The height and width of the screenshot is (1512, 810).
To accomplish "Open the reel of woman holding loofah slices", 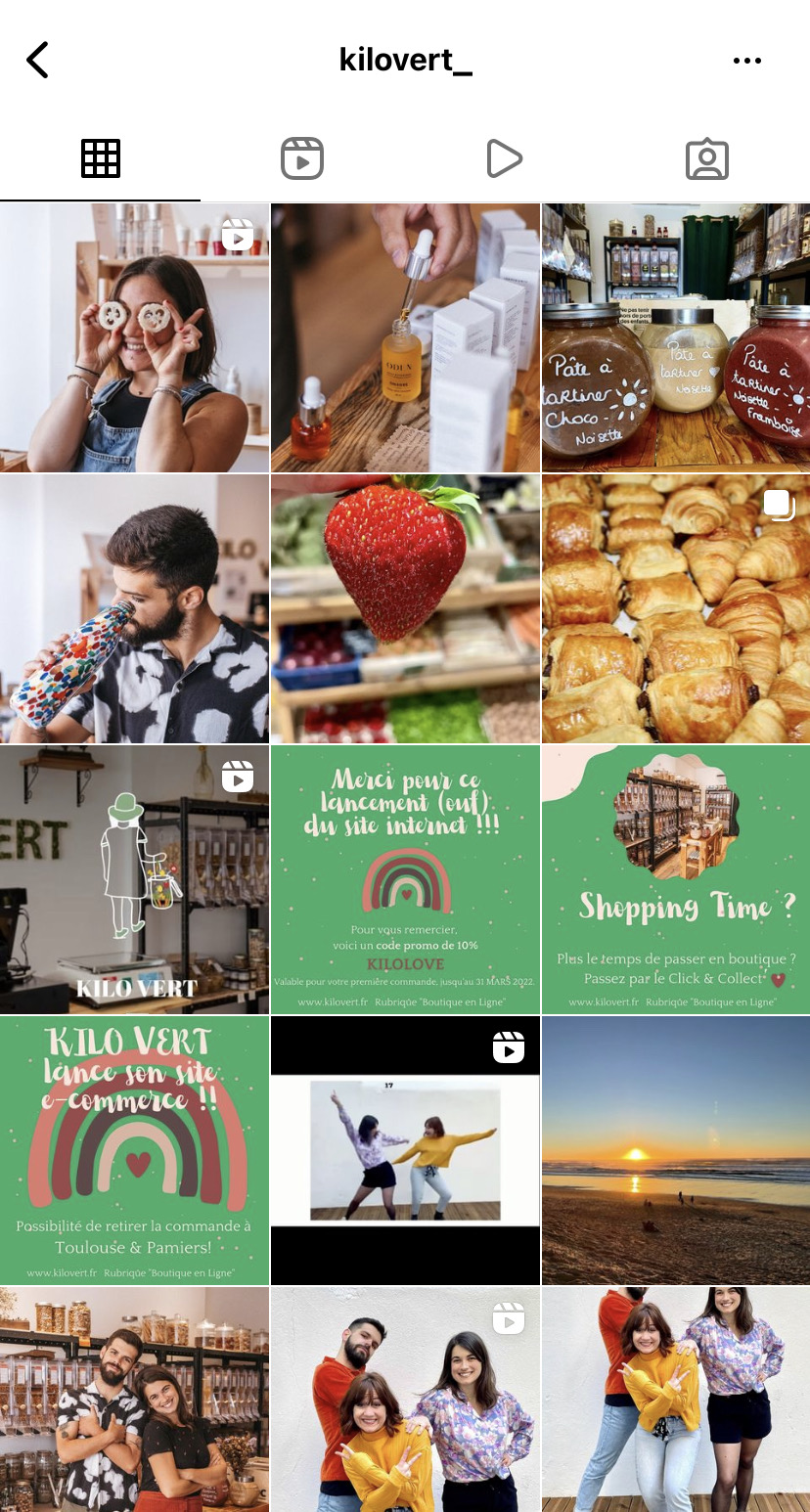I will [x=134, y=337].
